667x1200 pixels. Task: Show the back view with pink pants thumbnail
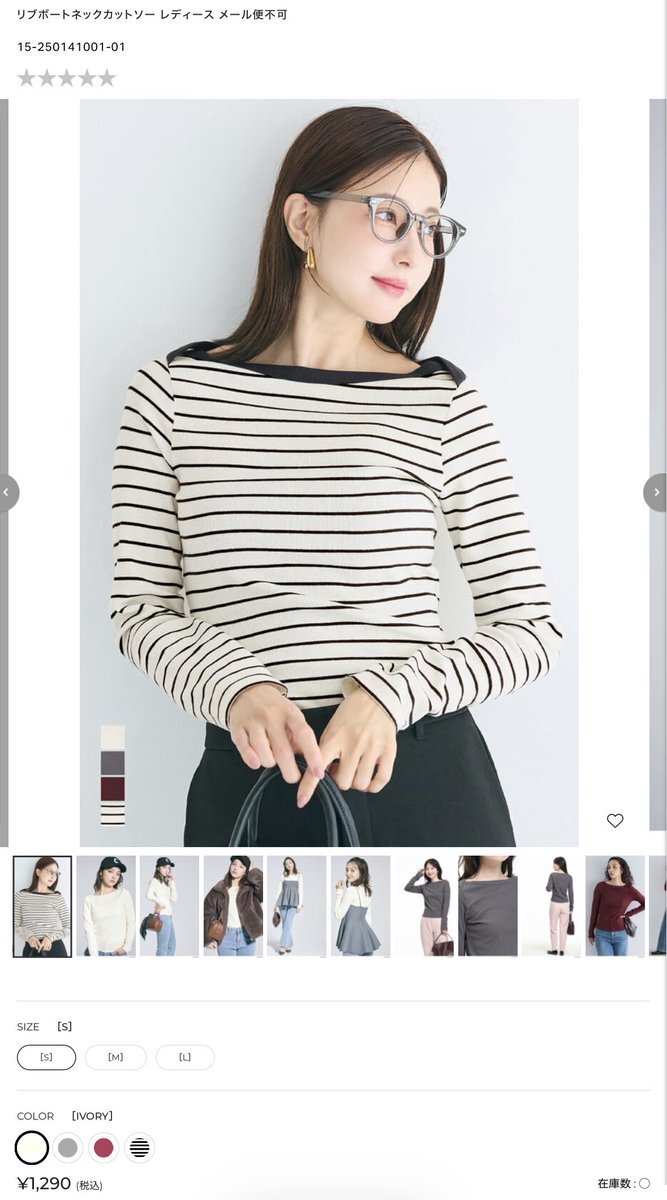tap(551, 906)
